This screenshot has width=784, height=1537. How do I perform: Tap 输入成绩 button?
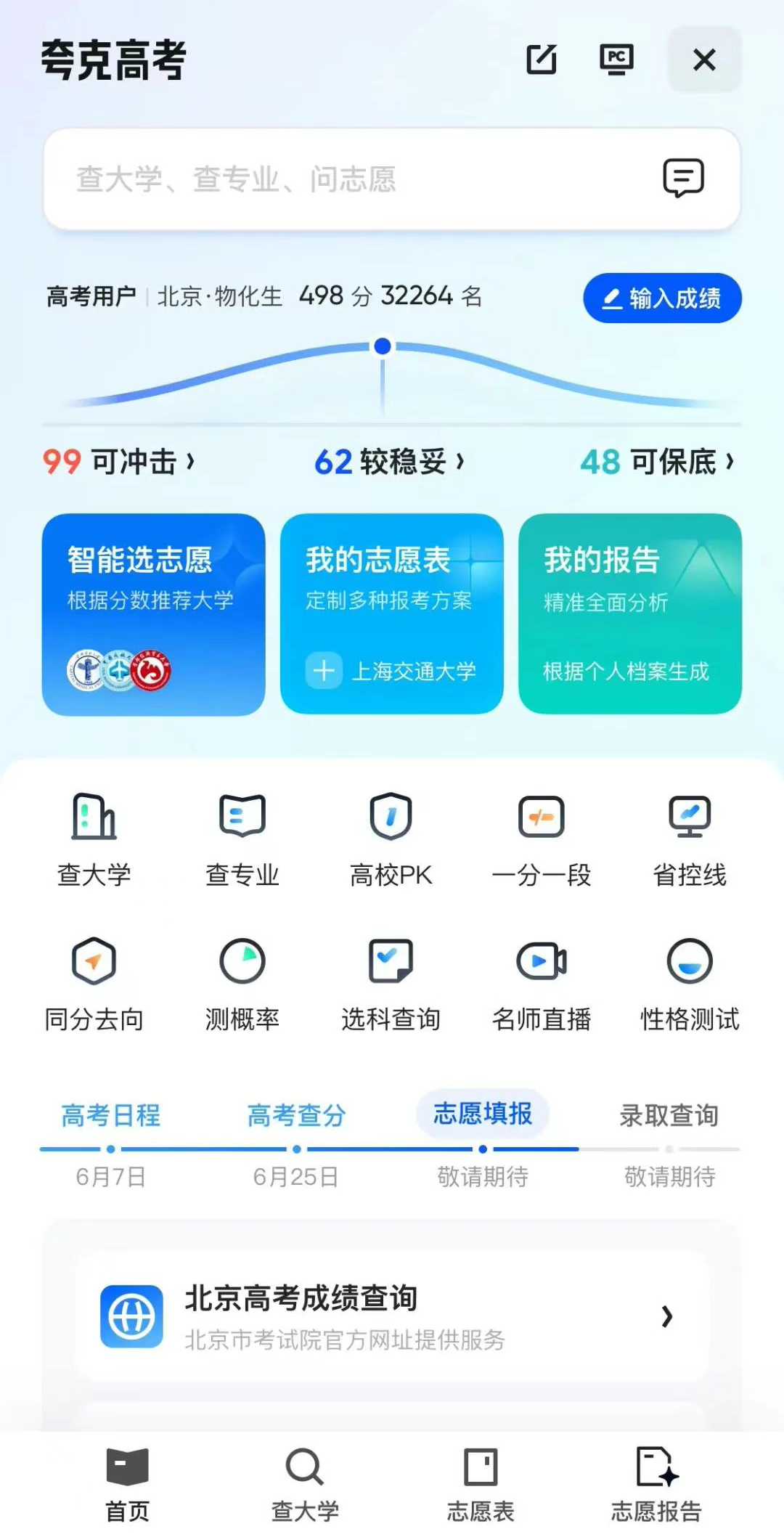(x=662, y=298)
